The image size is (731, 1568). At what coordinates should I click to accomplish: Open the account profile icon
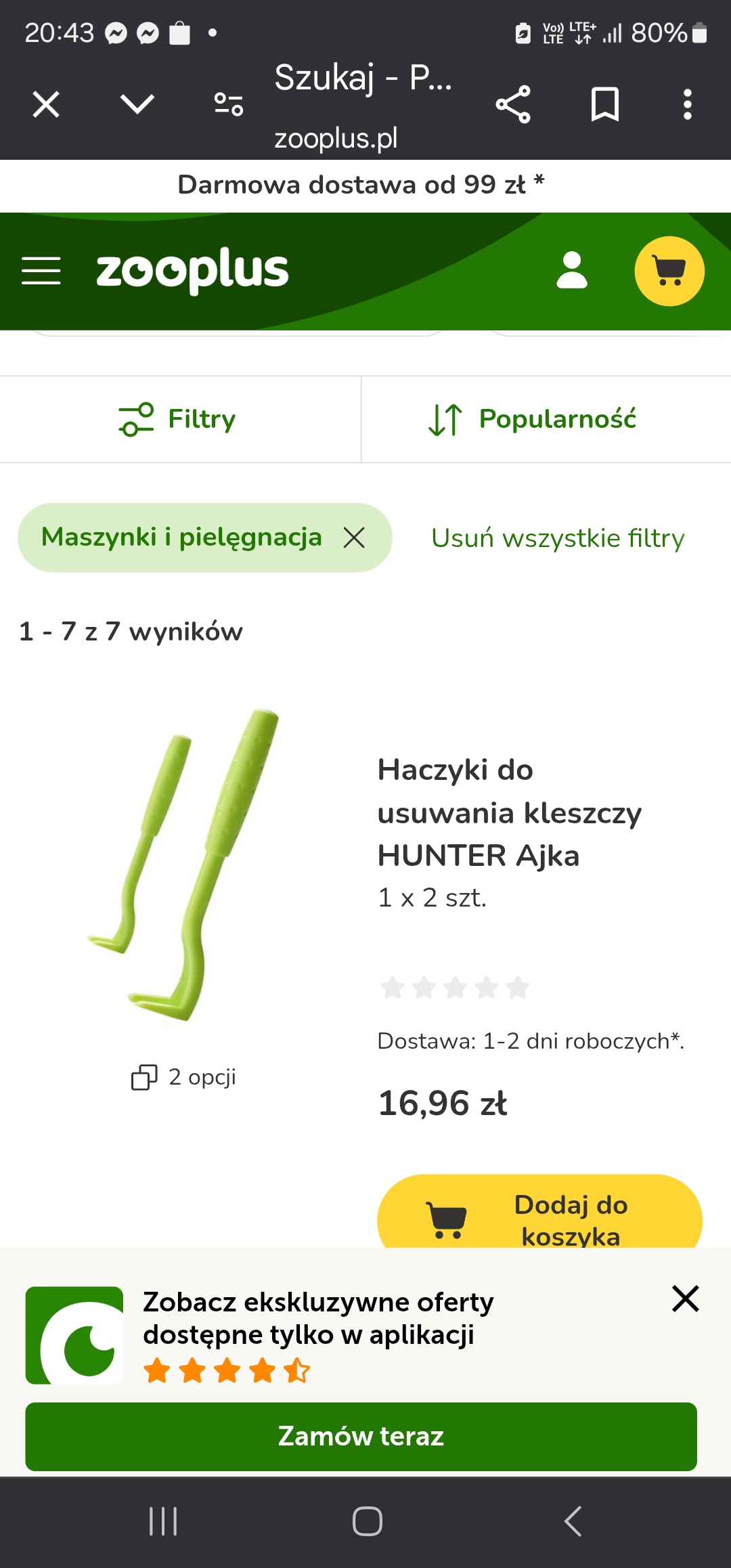[572, 271]
